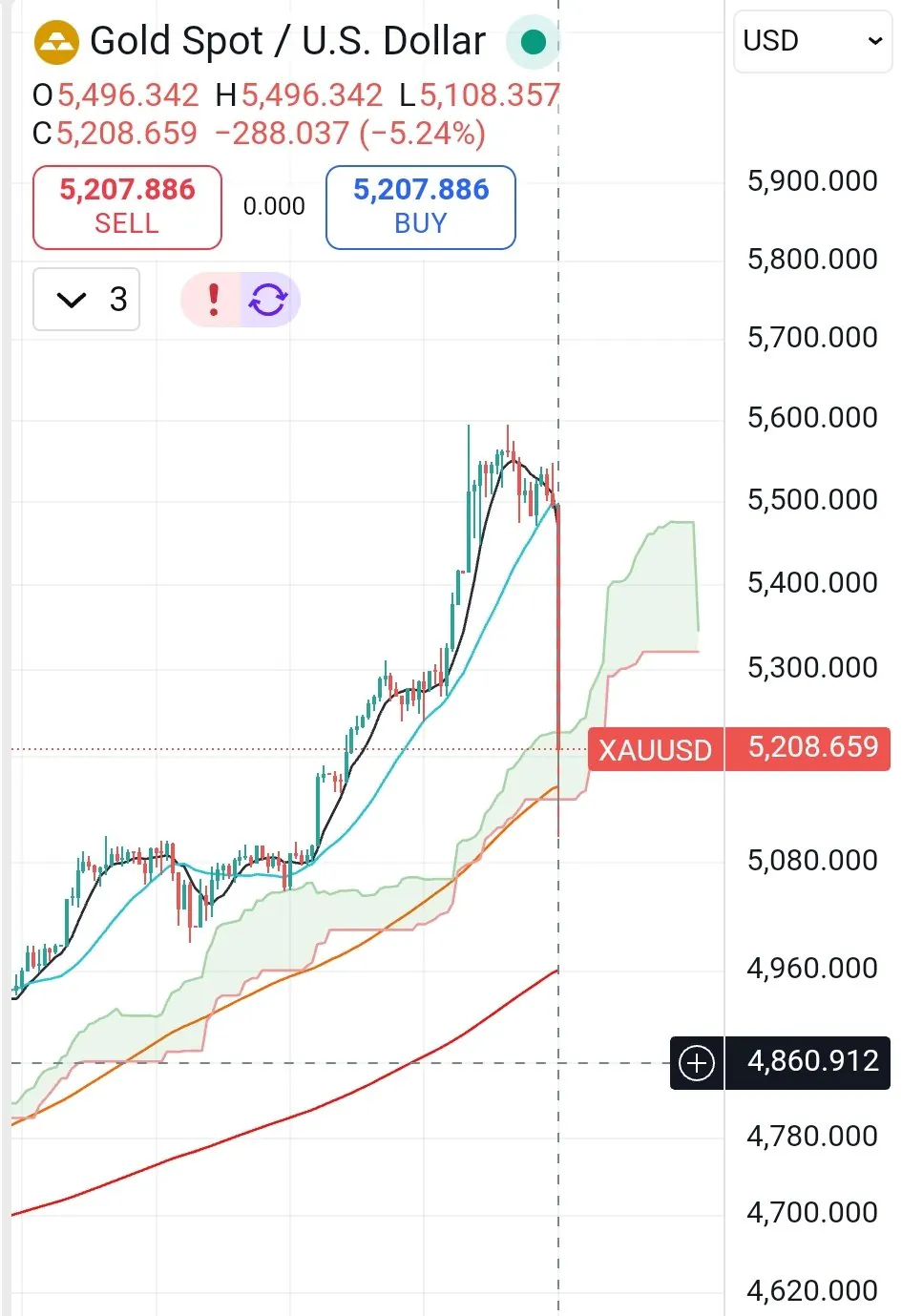Tap the purple refresh data icon
Viewport: 902px width, 1316px height.
(268, 300)
